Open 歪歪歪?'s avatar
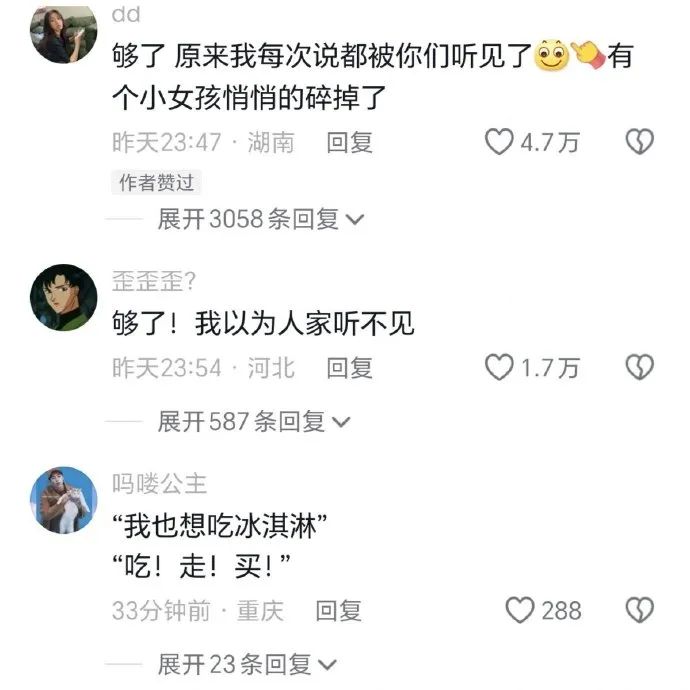The width and height of the screenshot is (690, 690). click(x=65, y=297)
